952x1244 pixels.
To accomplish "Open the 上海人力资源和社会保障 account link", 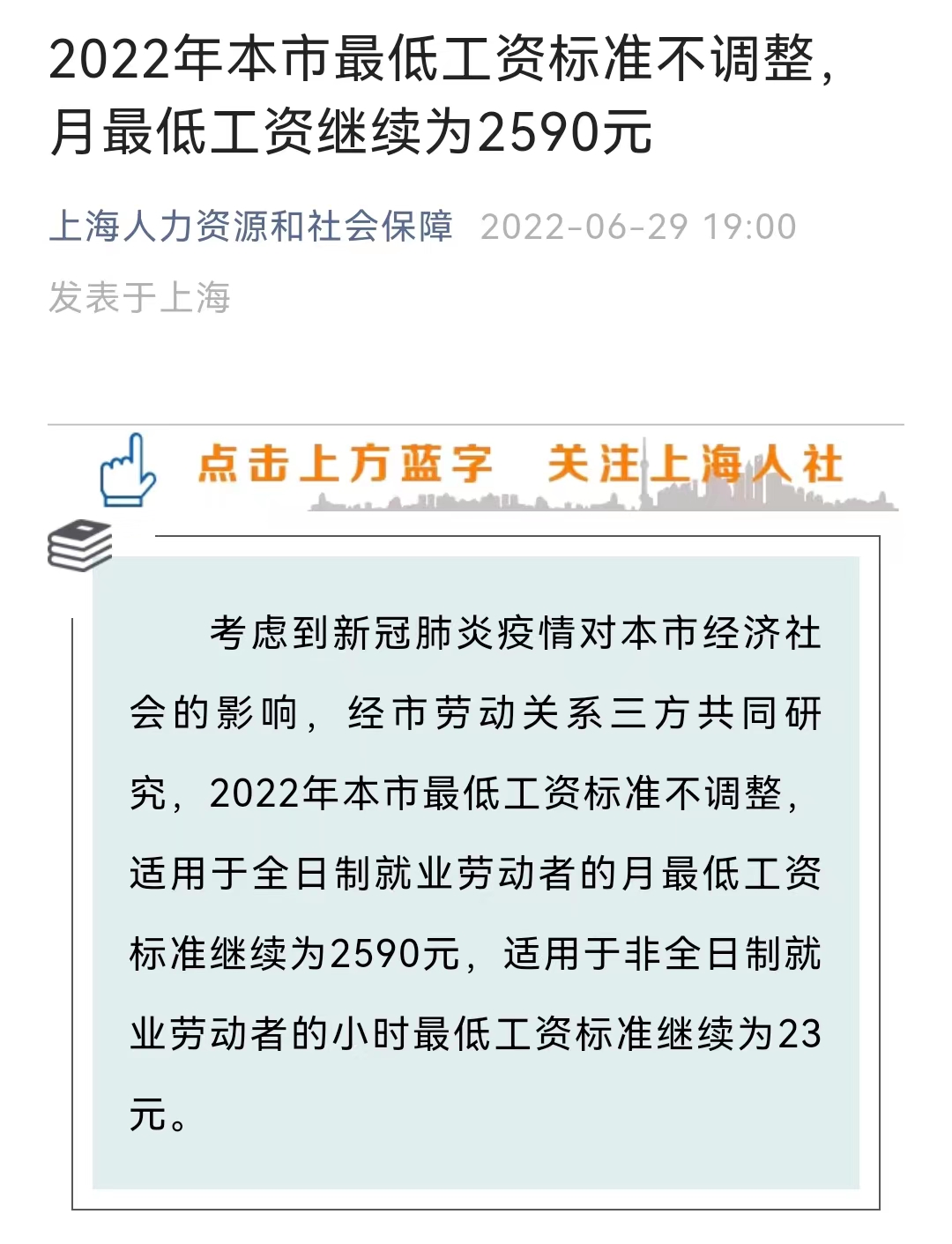I will (250, 227).
